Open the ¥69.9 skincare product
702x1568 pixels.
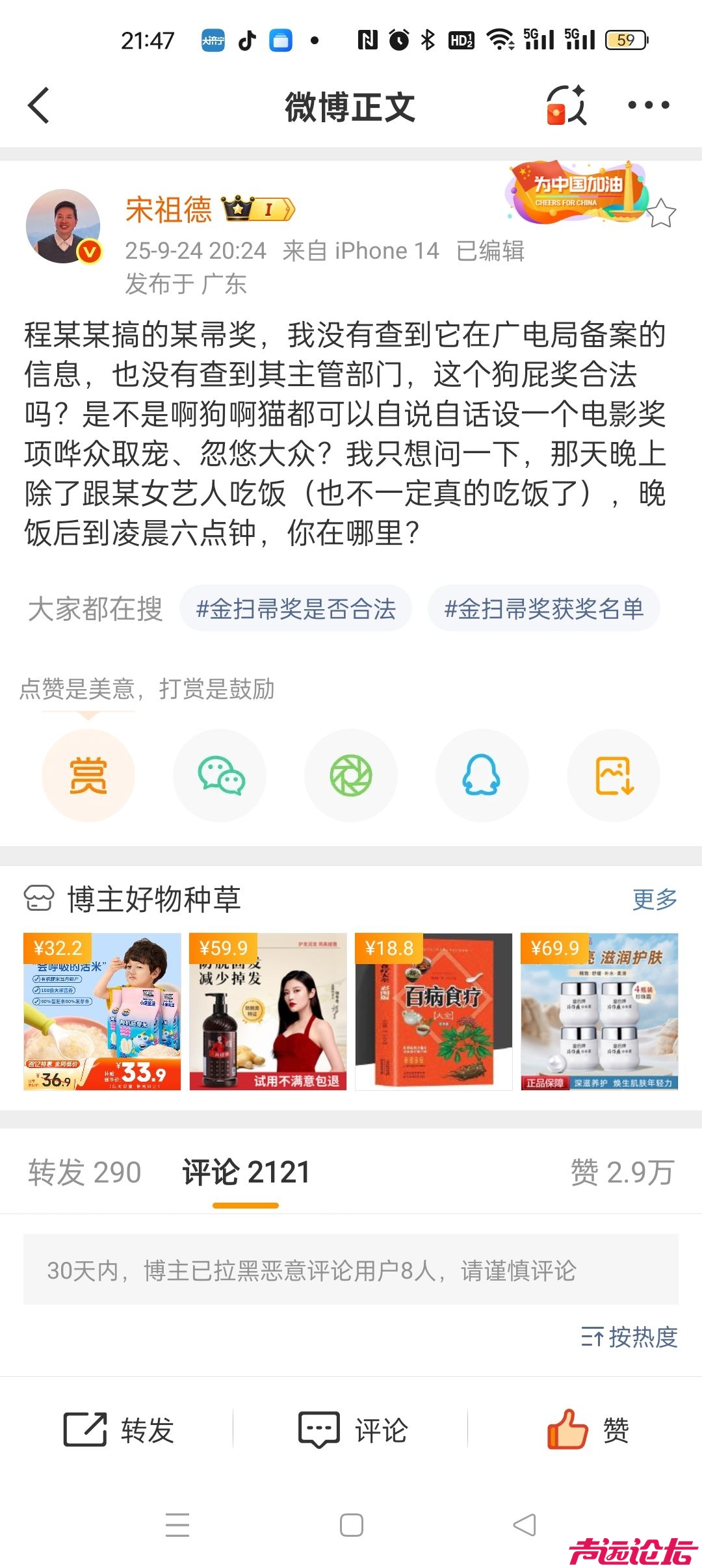(599, 1012)
